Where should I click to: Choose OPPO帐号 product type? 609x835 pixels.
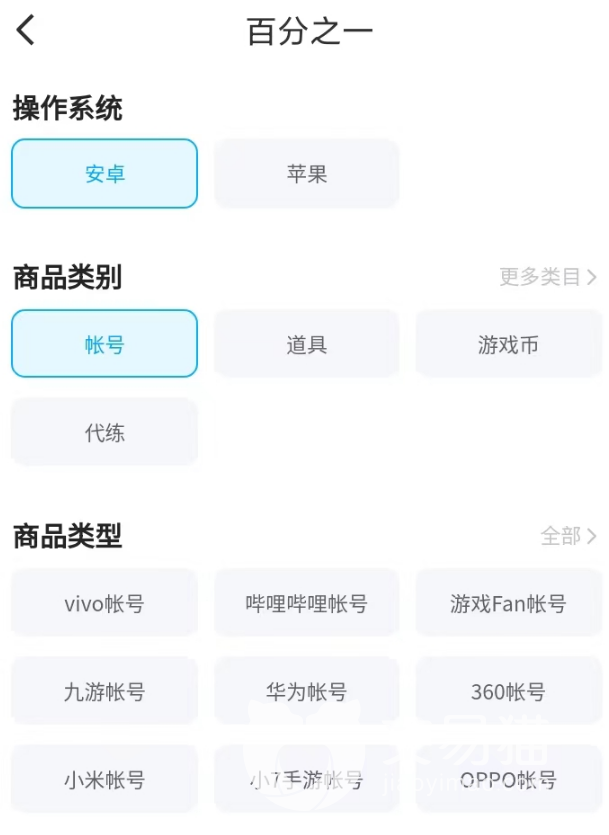point(508,779)
